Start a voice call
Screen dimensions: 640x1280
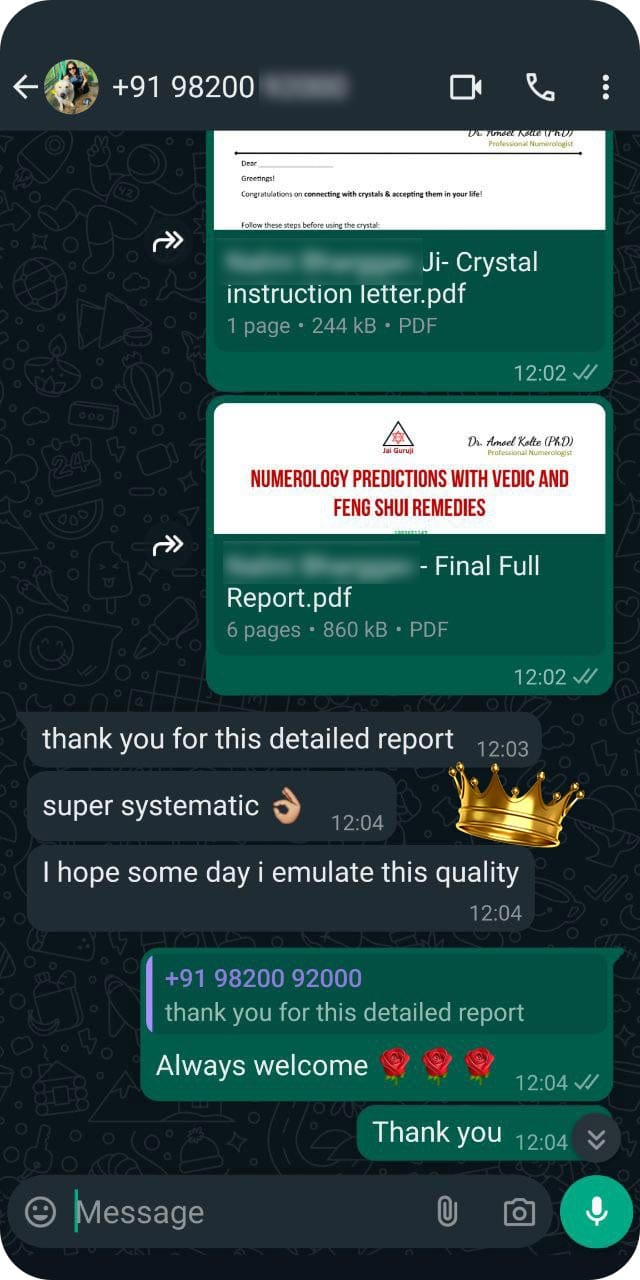(540, 87)
